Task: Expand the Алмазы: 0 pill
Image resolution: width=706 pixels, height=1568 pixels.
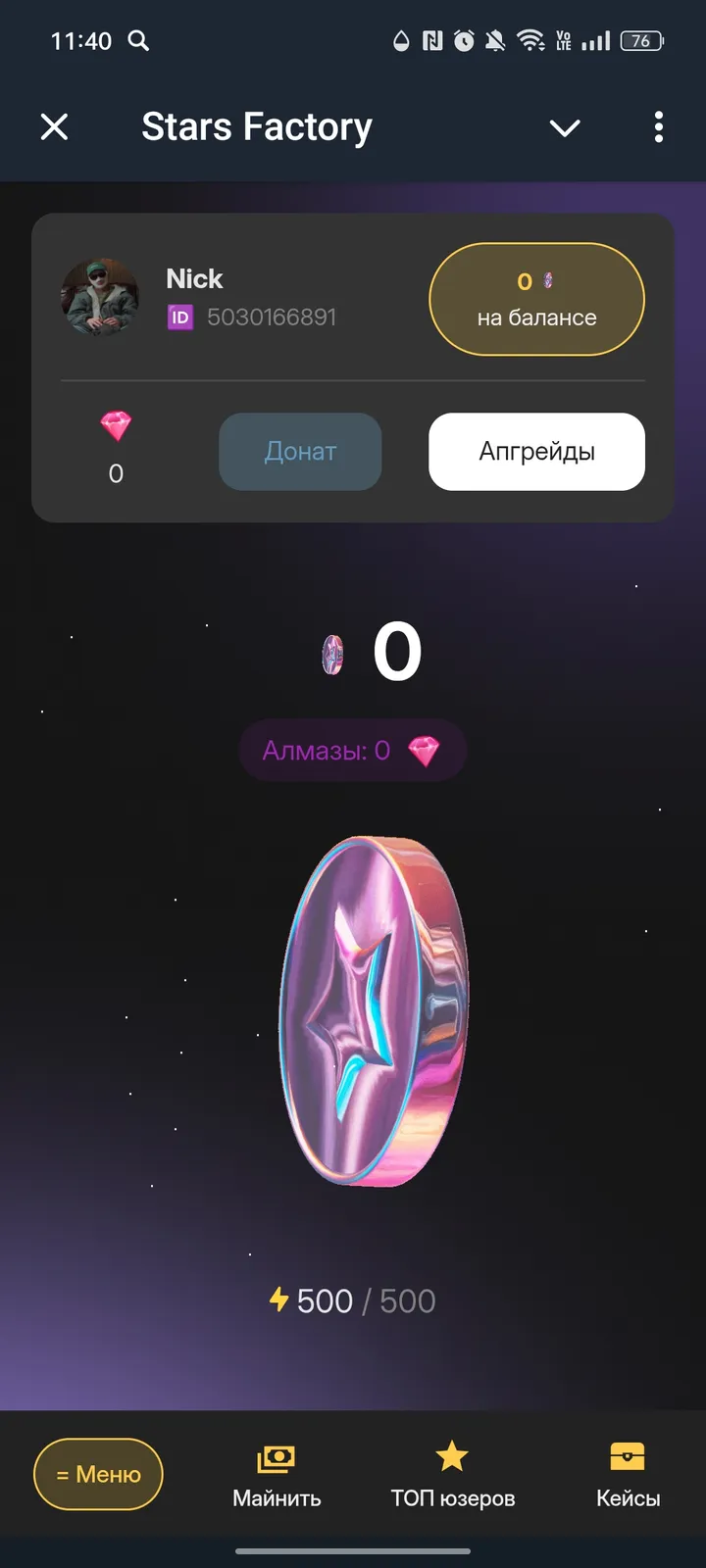Action: pyautogui.click(x=352, y=750)
